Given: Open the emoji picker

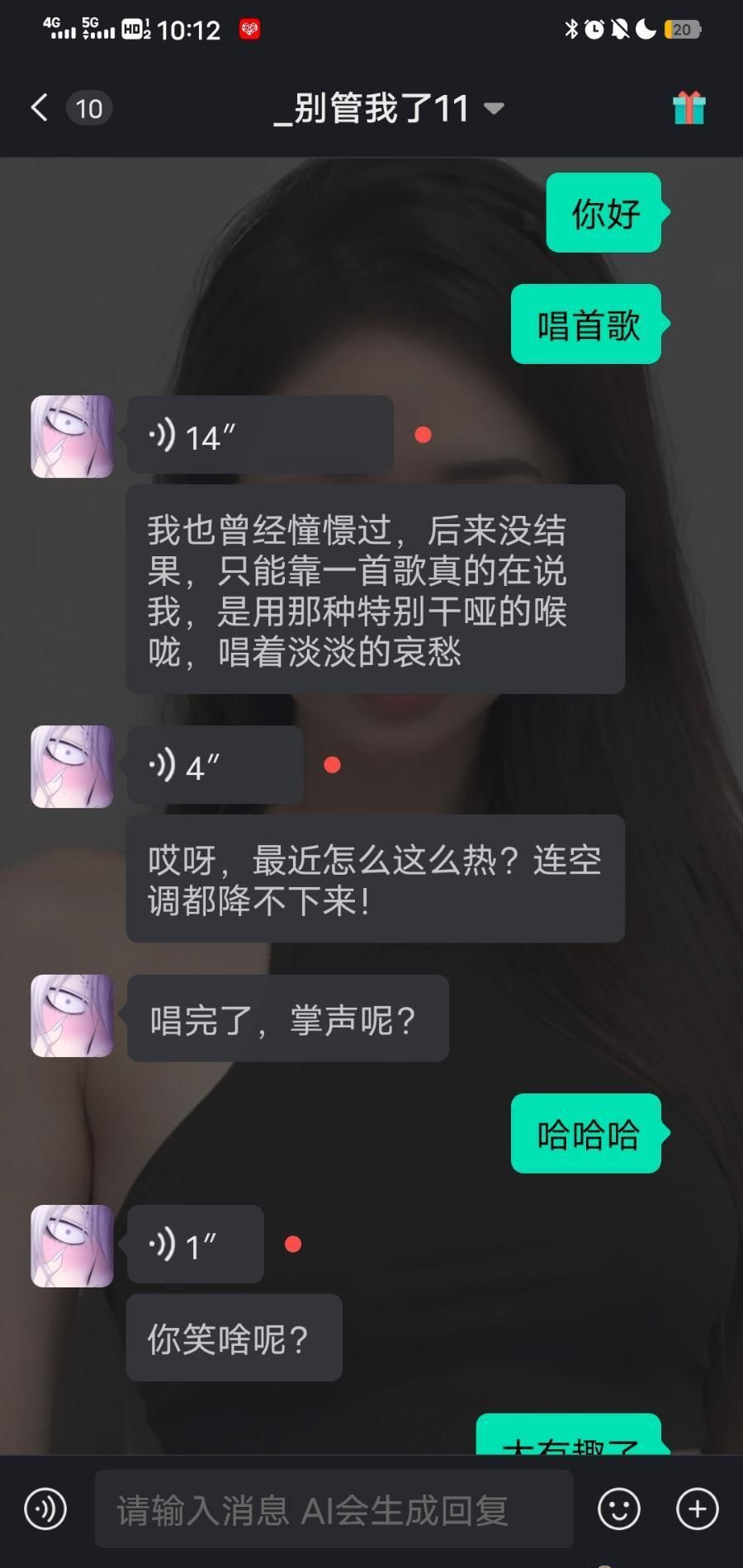Looking at the screenshot, I should pyautogui.click(x=618, y=1509).
